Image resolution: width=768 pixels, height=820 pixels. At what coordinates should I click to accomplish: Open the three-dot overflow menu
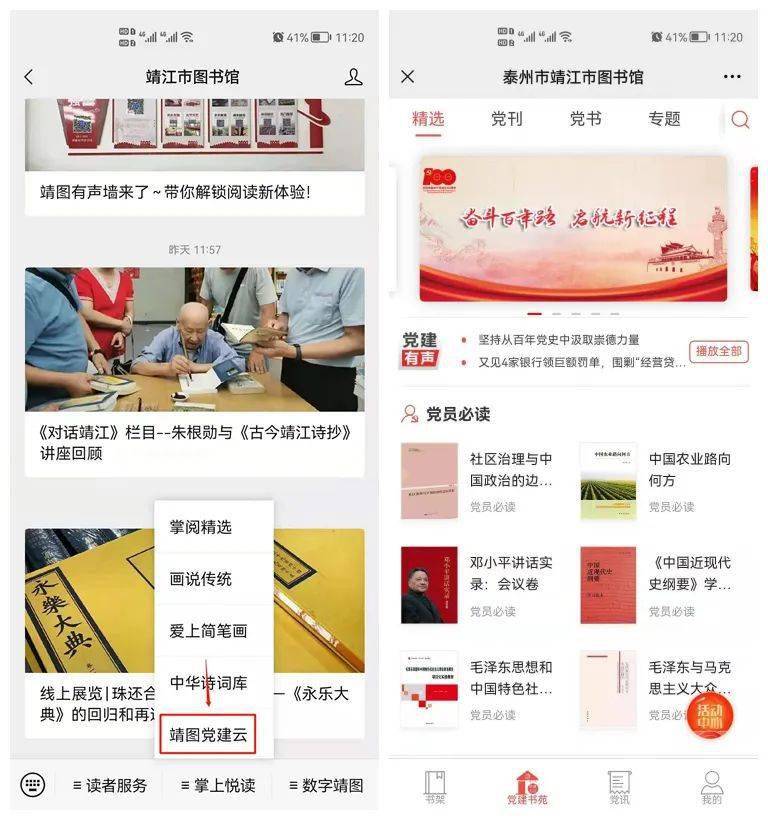[x=732, y=77]
